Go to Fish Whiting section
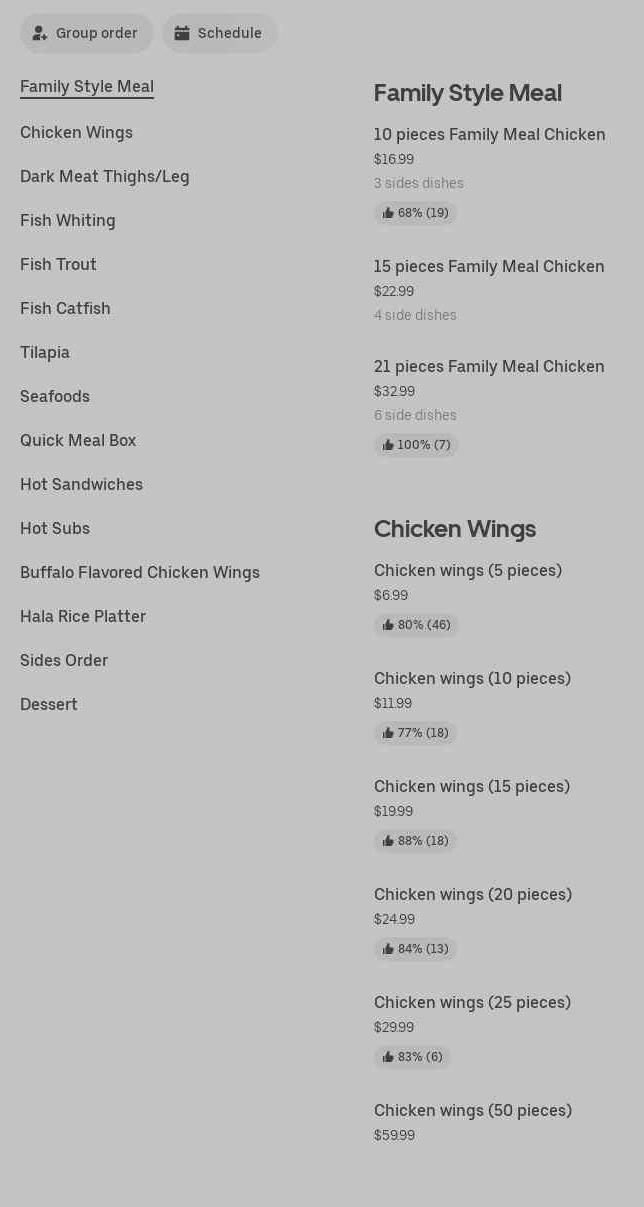This screenshot has width=644, height=1207. coord(67,220)
